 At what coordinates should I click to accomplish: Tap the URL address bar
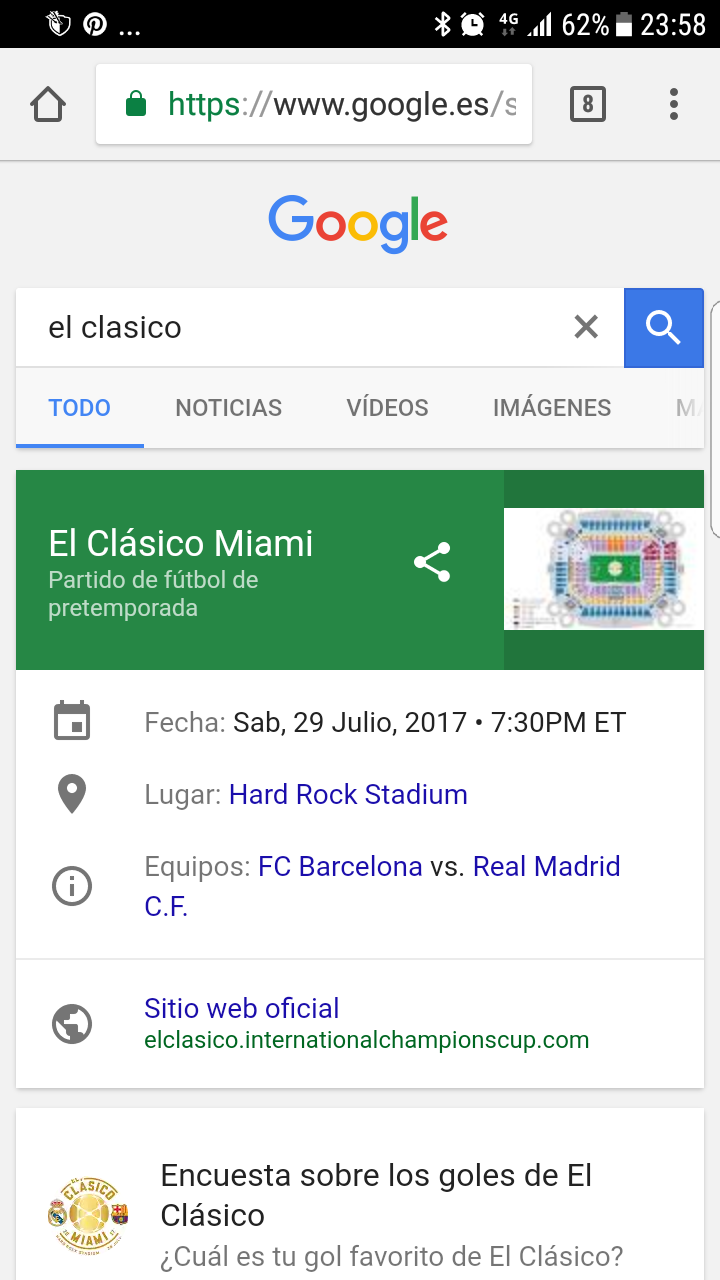tap(314, 104)
